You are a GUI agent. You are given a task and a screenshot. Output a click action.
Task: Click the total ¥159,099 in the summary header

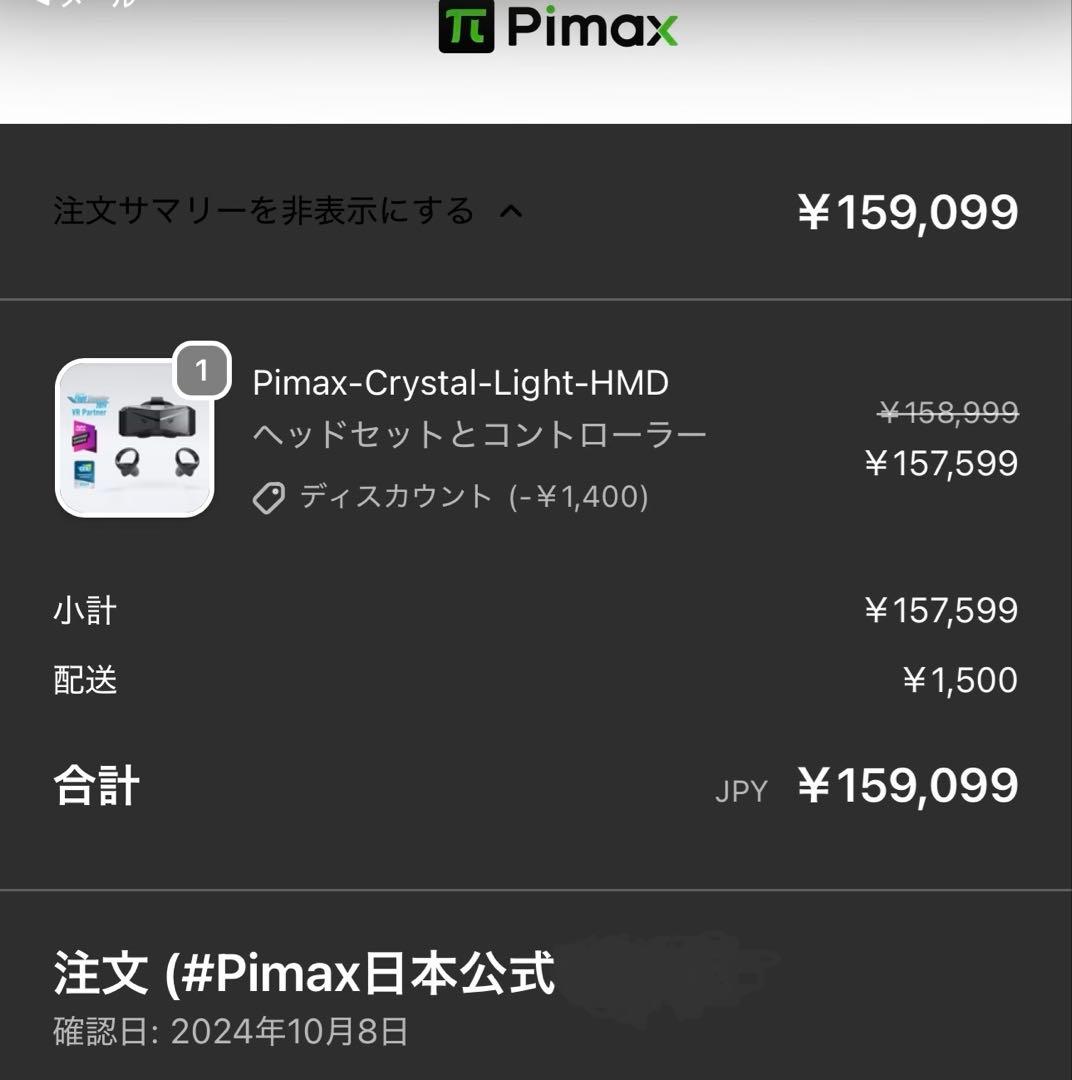[x=909, y=211]
